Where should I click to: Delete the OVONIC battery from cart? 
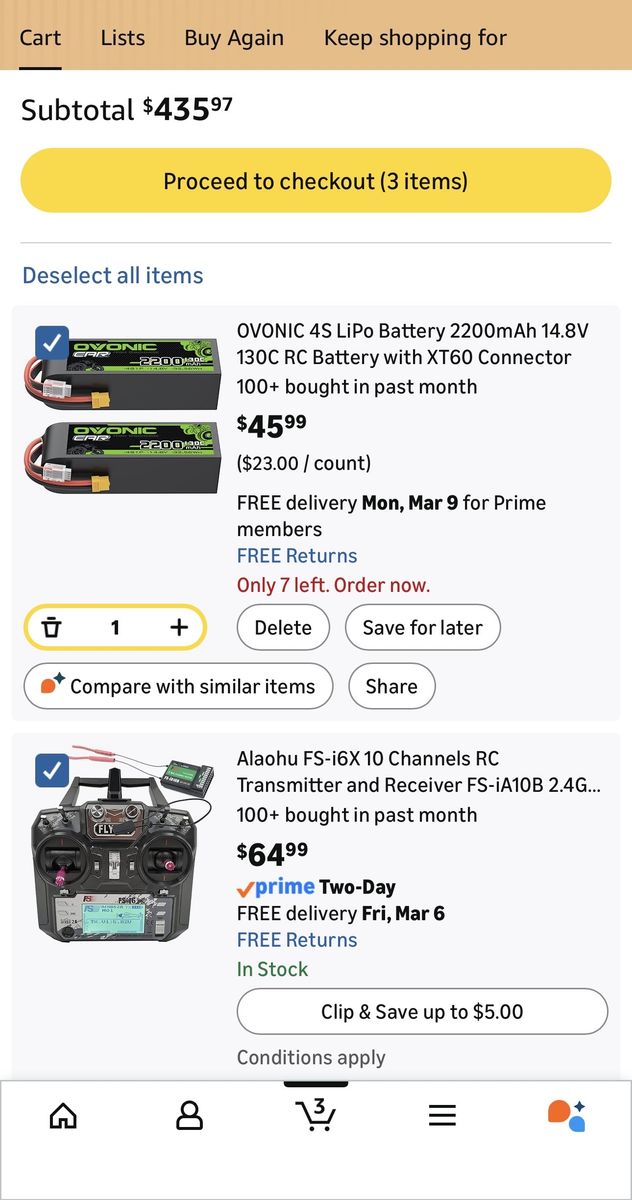click(283, 628)
